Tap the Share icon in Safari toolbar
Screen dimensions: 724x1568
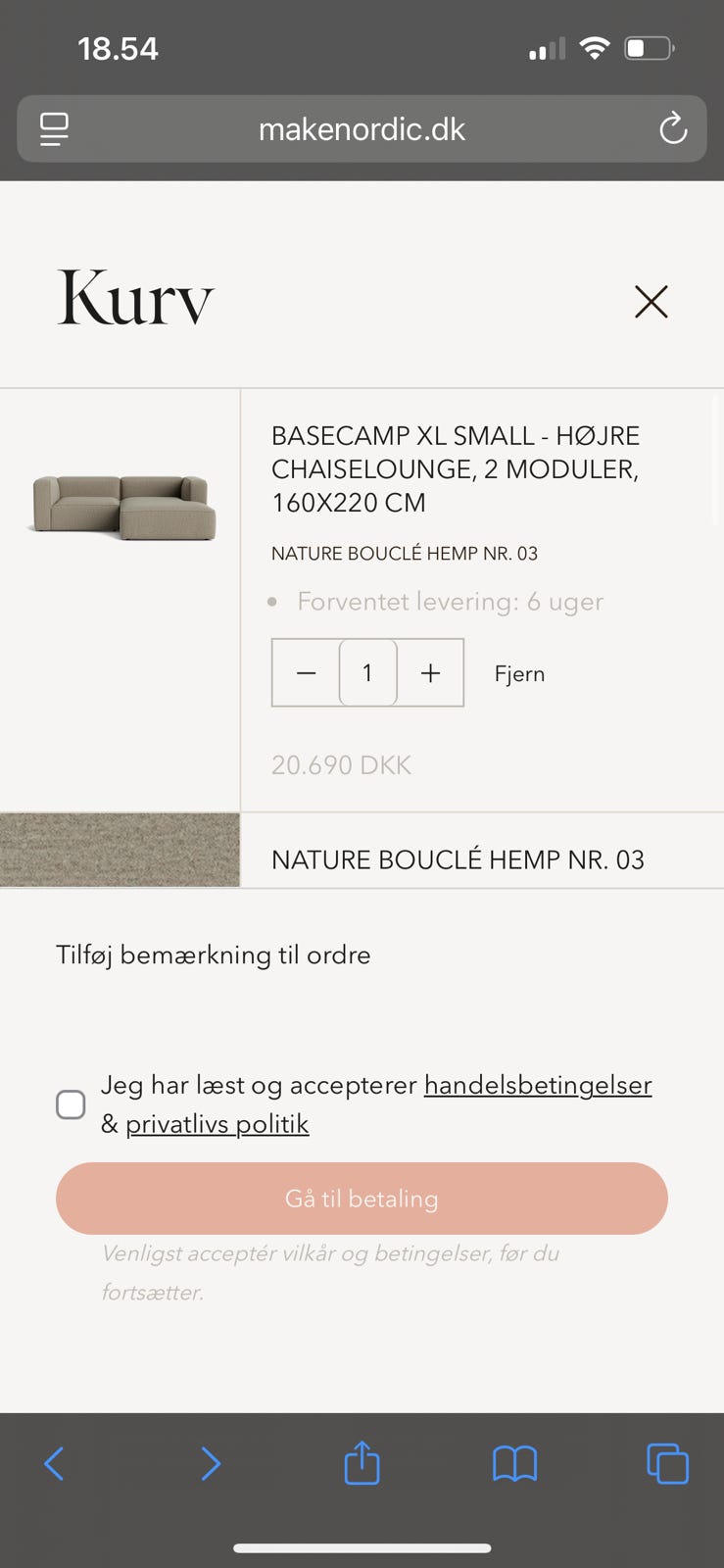362,1463
